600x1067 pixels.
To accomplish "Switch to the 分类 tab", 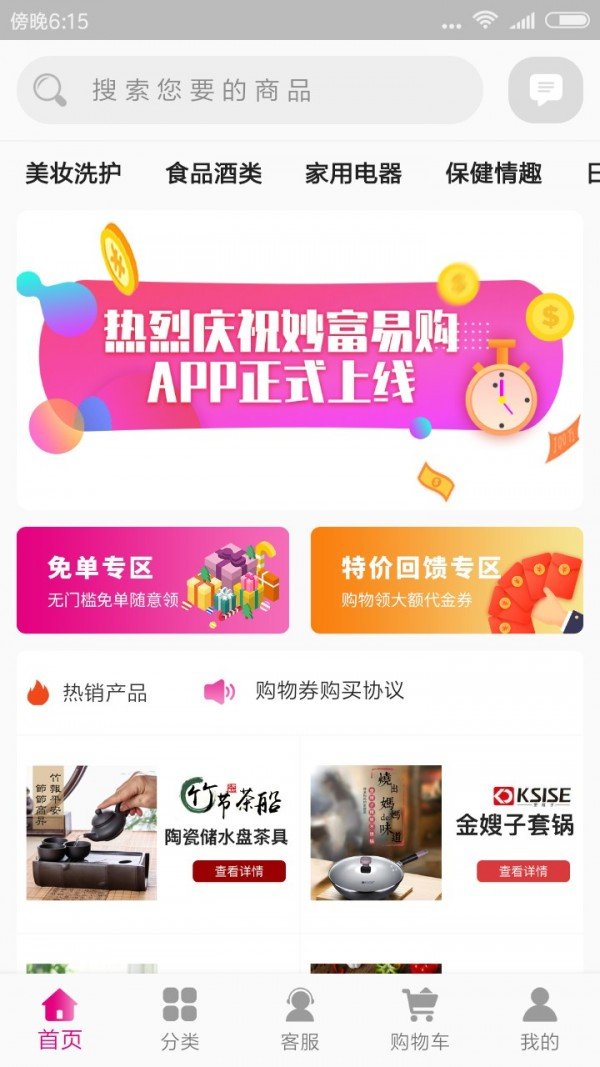I will click(x=180, y=1018).
